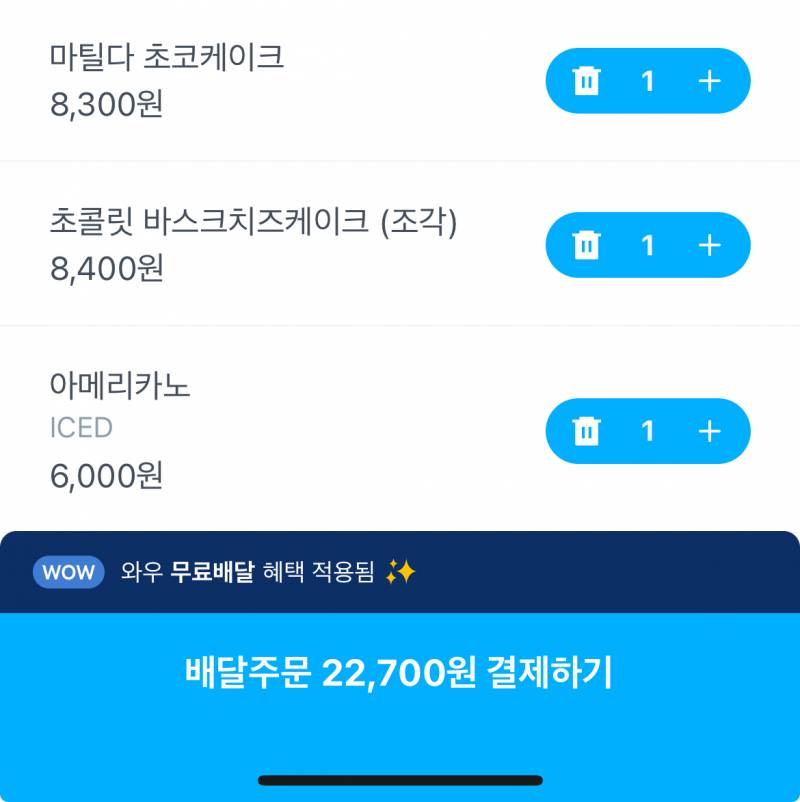Increase 마틸다 초코케이크 quantity with plus icon
The height and width of the screenshot is (802, 800).
coord(710,81)
